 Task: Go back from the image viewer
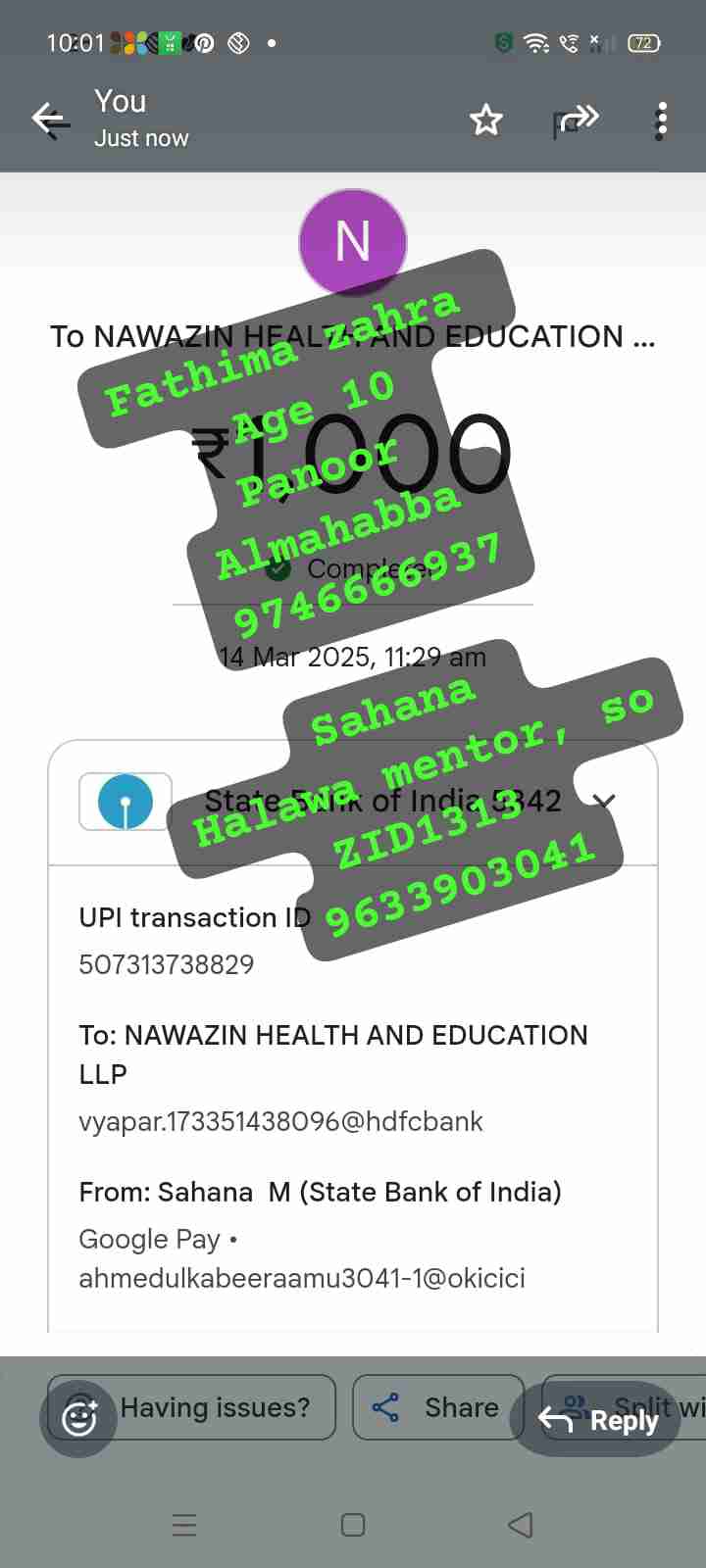[x=51, y=121]
